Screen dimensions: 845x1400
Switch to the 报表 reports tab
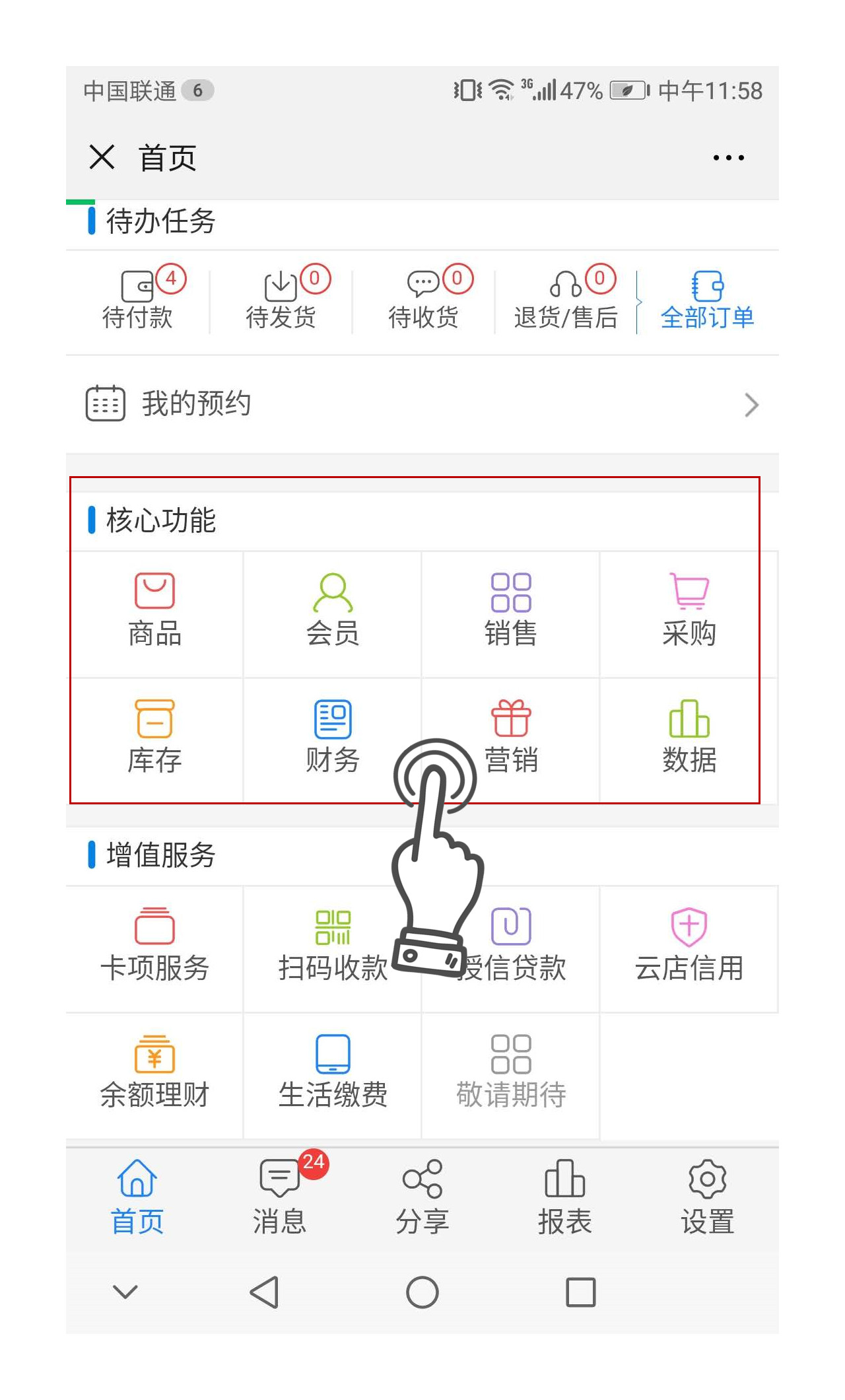(565, 1197)
